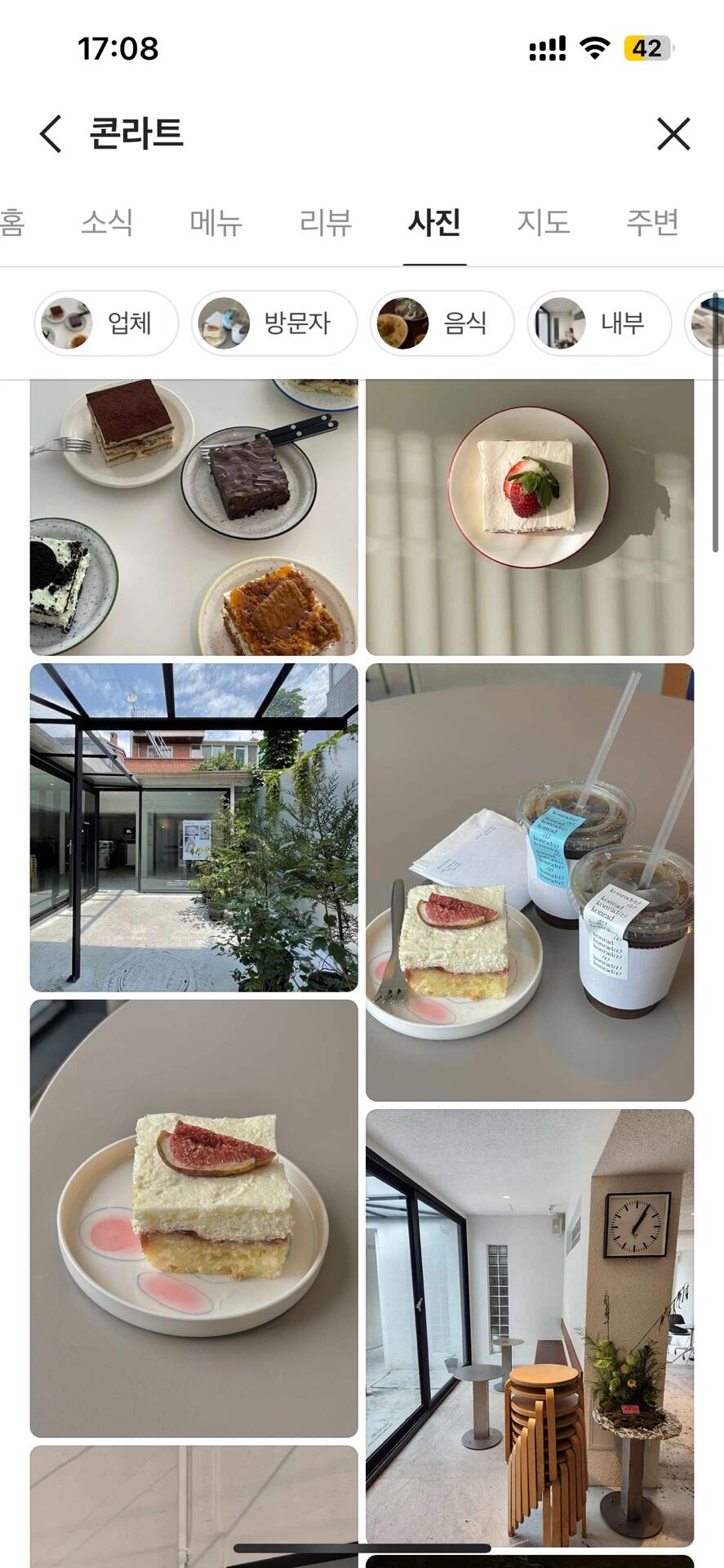Screen dimensions: 724x1568
Task: View the glass-roof courtyard photo
Action: (x=193, y=826)
